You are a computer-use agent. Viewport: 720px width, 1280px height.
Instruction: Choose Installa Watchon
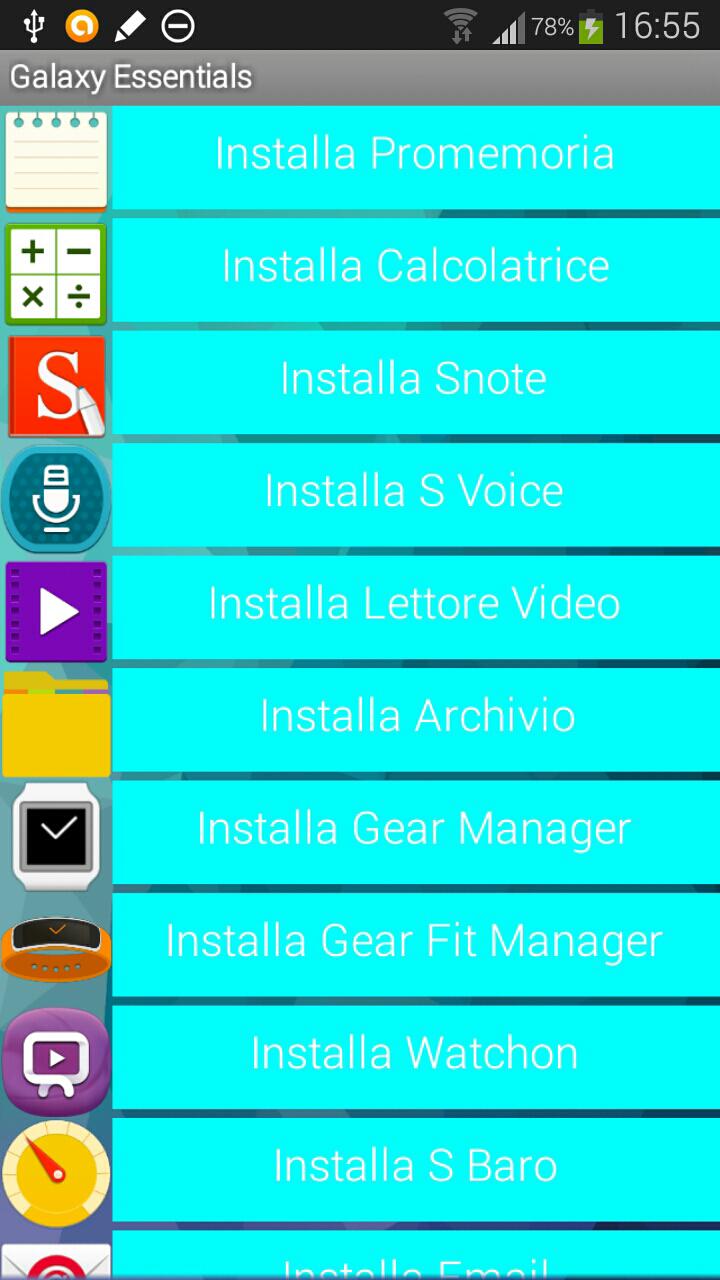click(x=415, y=1056)
